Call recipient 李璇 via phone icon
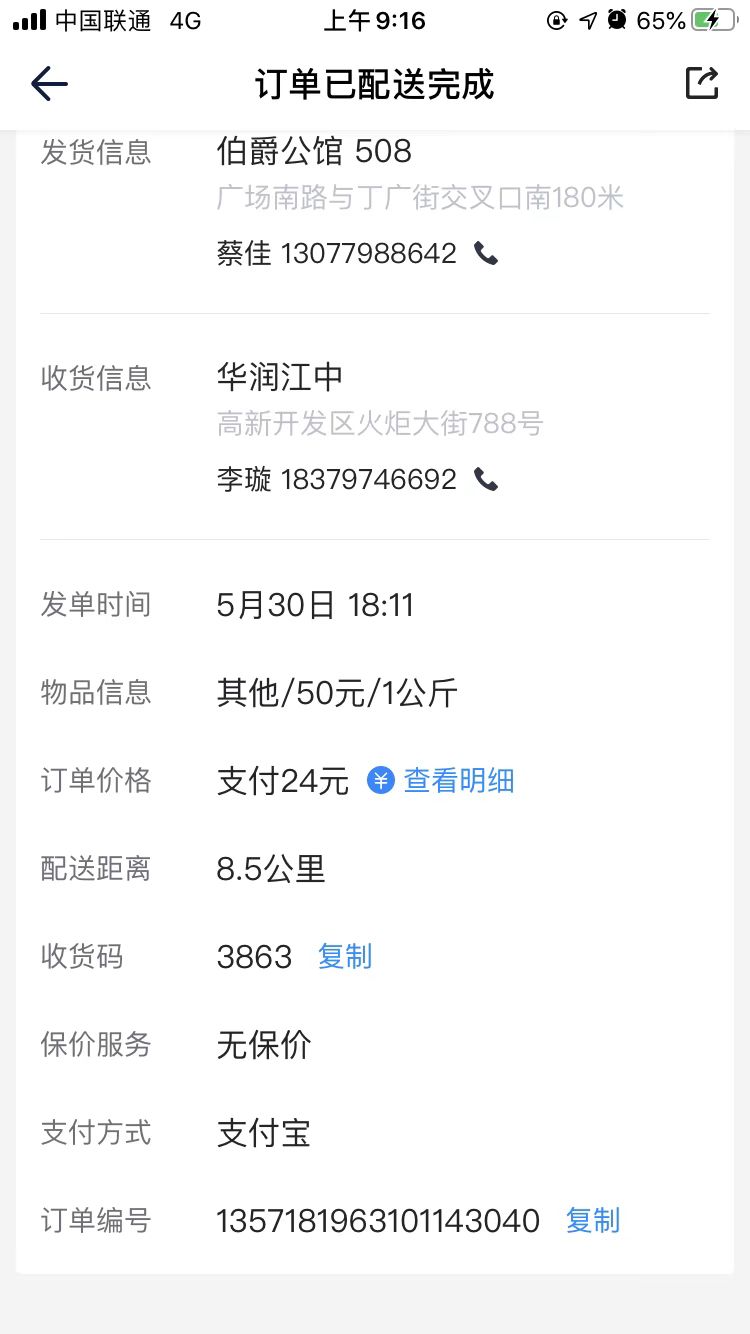 [486, 479]
